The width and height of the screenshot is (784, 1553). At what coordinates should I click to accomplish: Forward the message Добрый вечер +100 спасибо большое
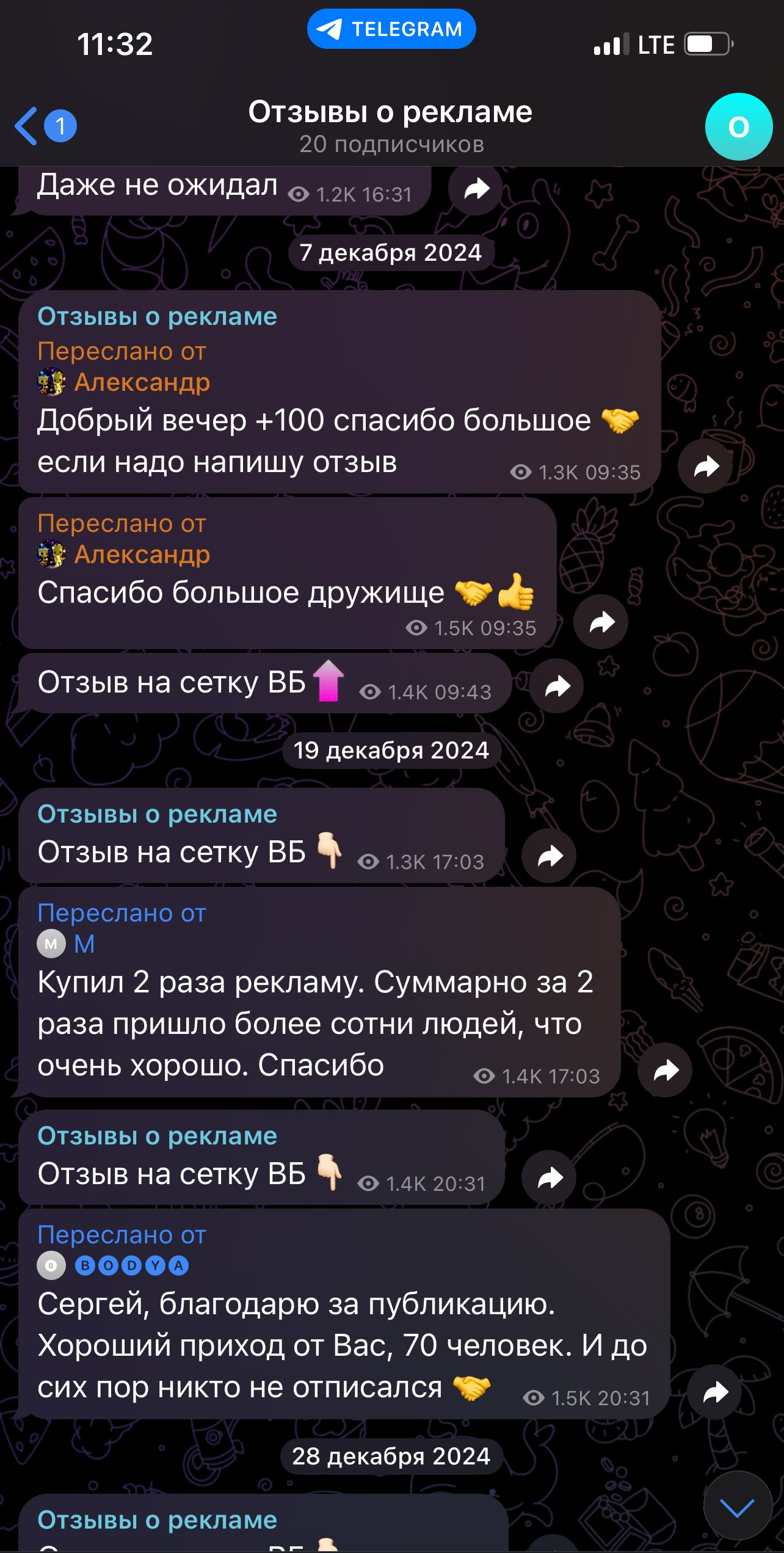705,467
